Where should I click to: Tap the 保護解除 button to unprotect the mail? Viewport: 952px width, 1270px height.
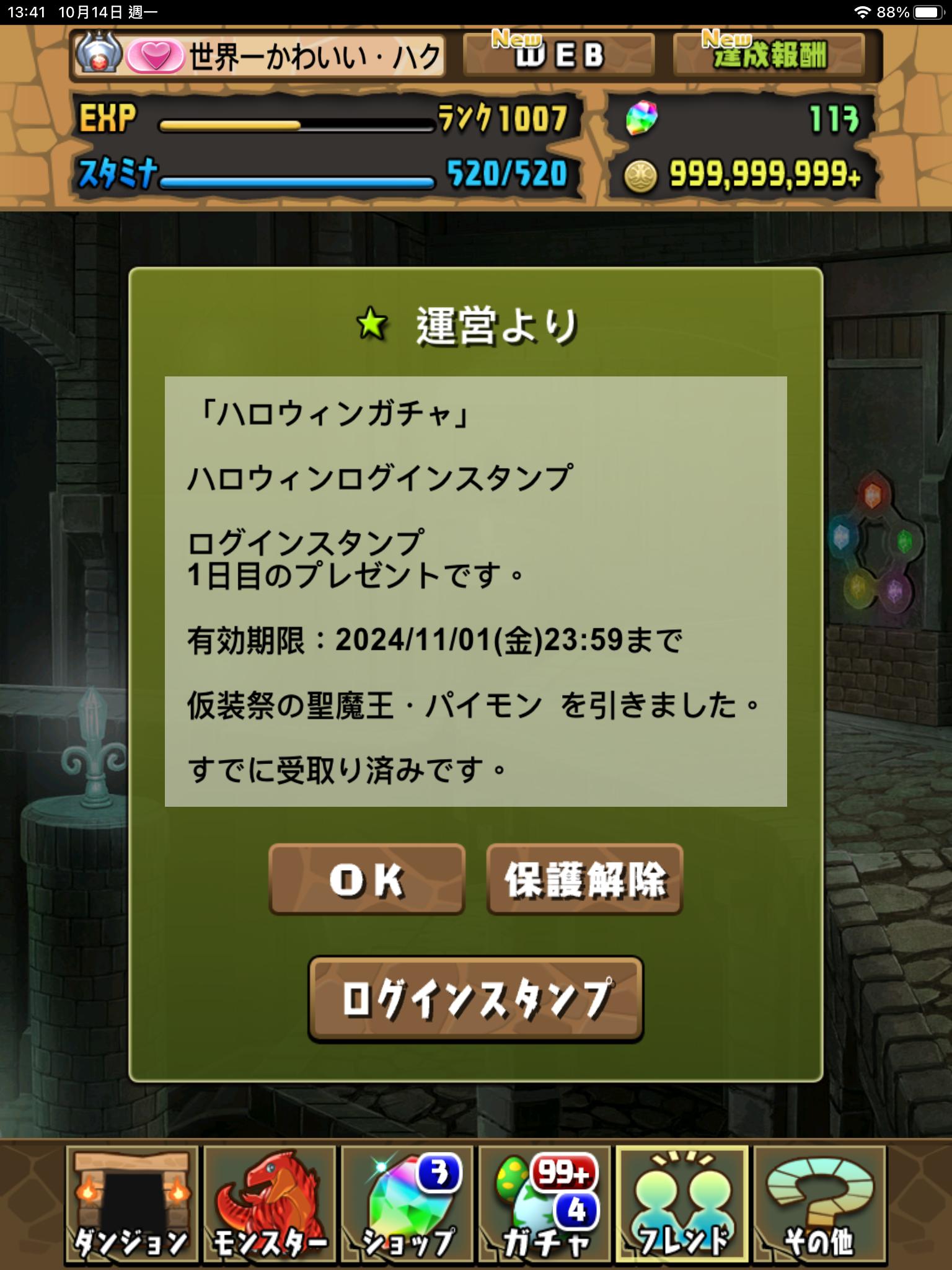pos(584,879)
